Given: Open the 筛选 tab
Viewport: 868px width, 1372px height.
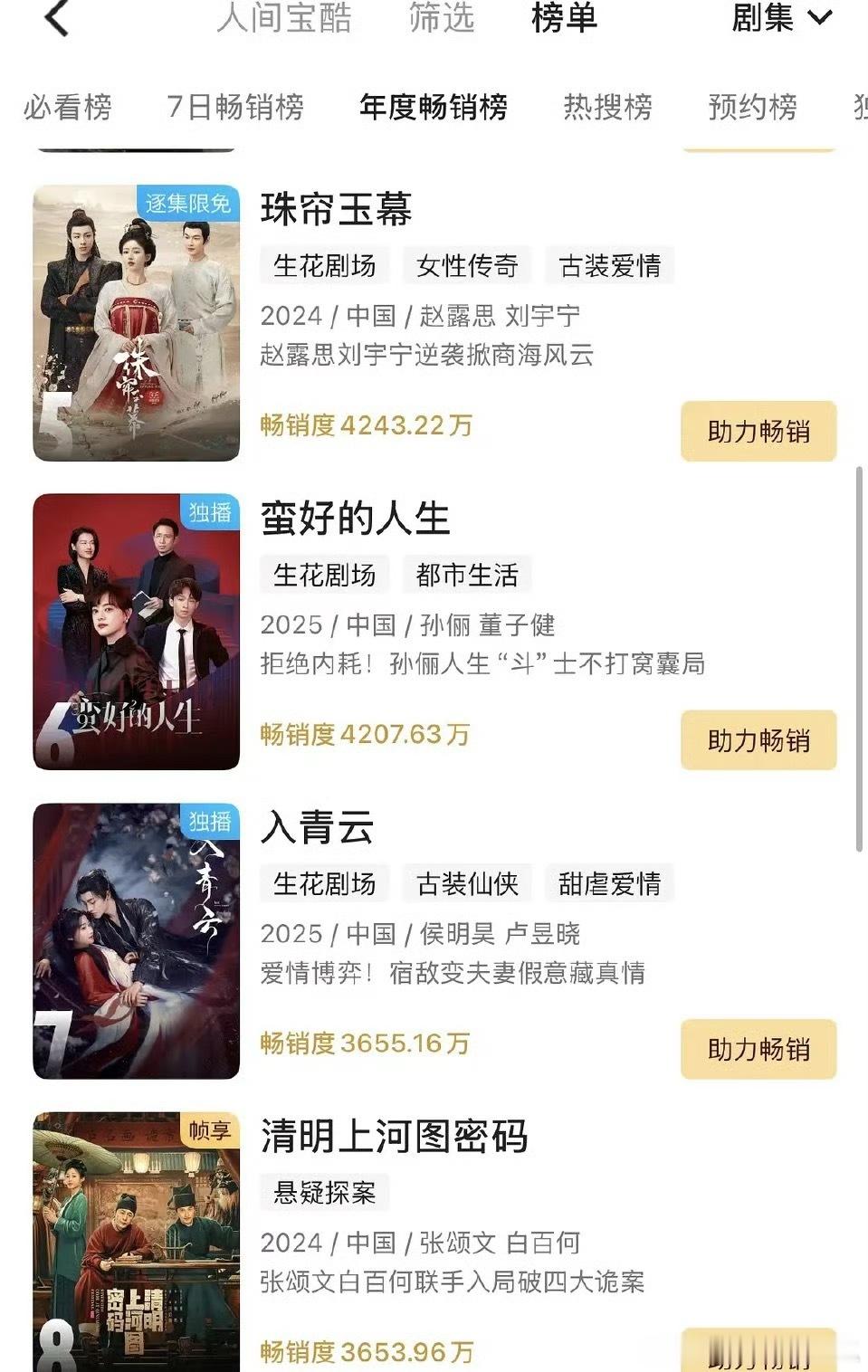Looking at the screenshot, I should 442,18.
